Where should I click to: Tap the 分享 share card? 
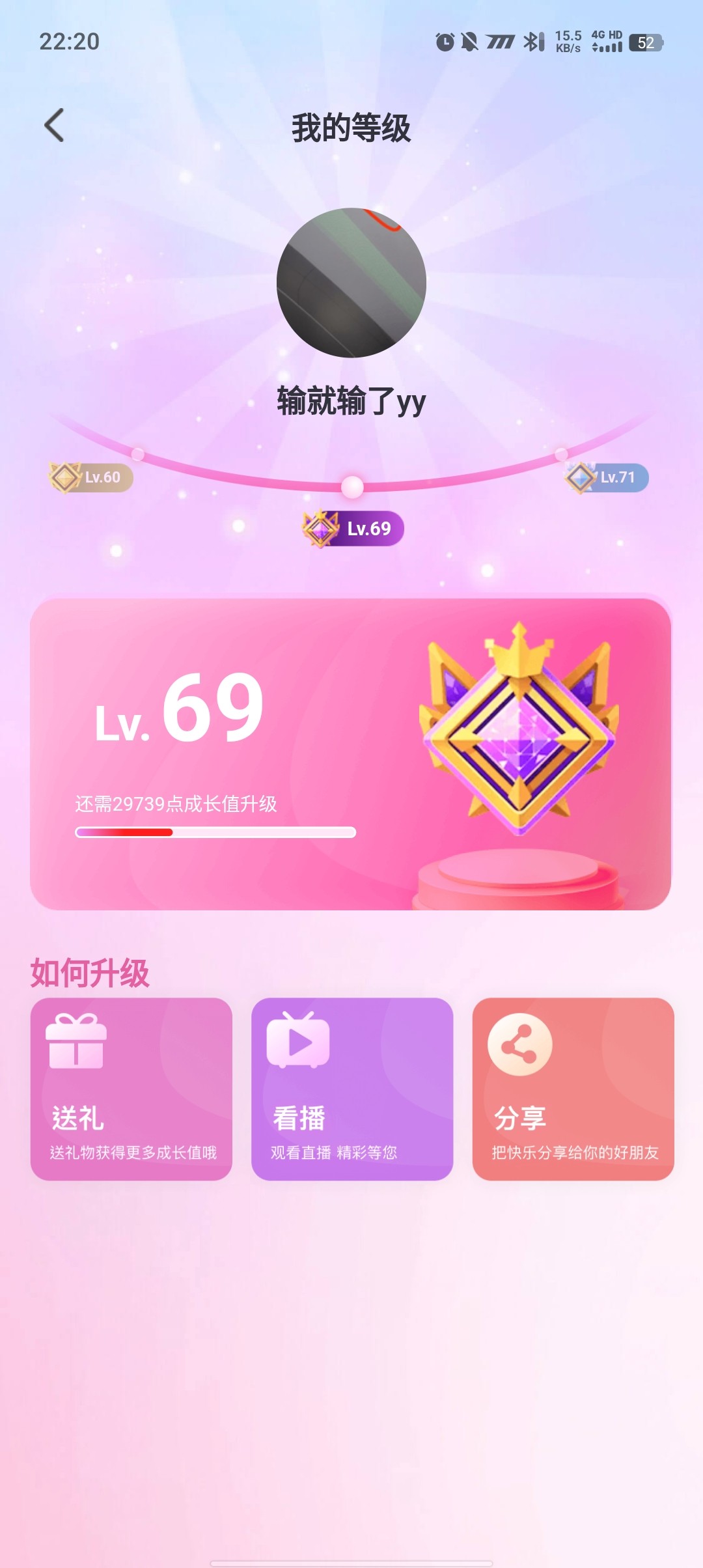(x=573, y=1089)
